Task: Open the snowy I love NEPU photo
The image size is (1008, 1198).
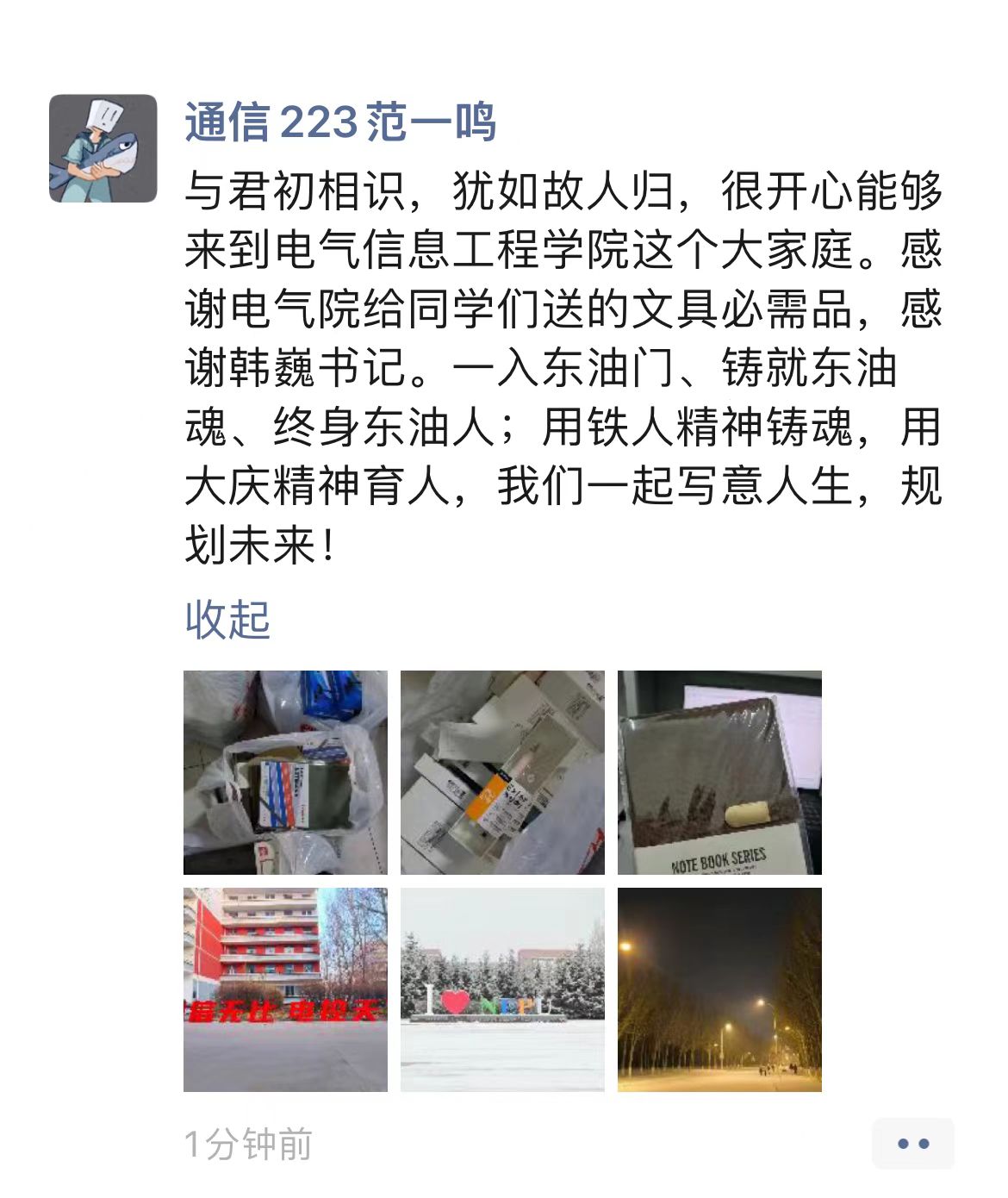Action: point(502,989)
